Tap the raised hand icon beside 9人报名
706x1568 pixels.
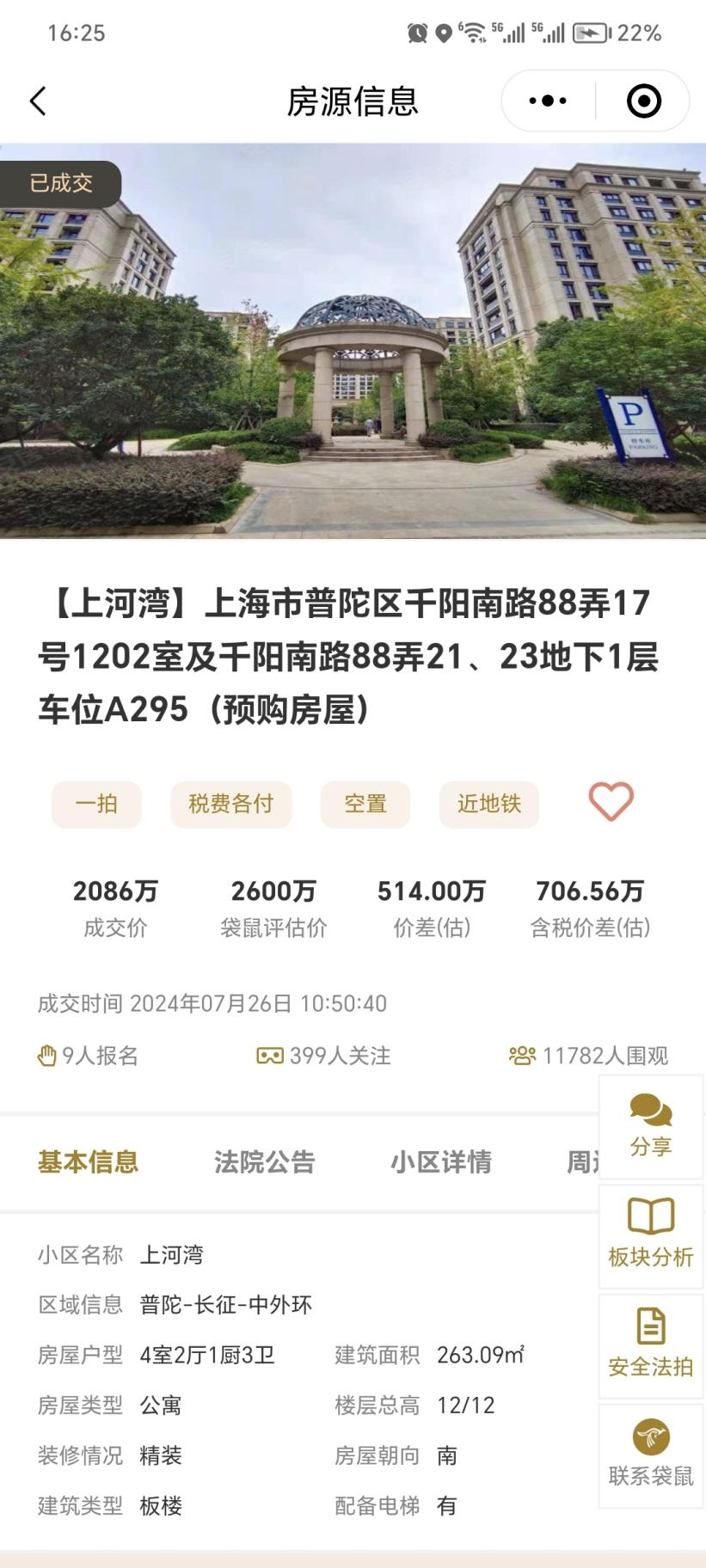click(45, 1055)
